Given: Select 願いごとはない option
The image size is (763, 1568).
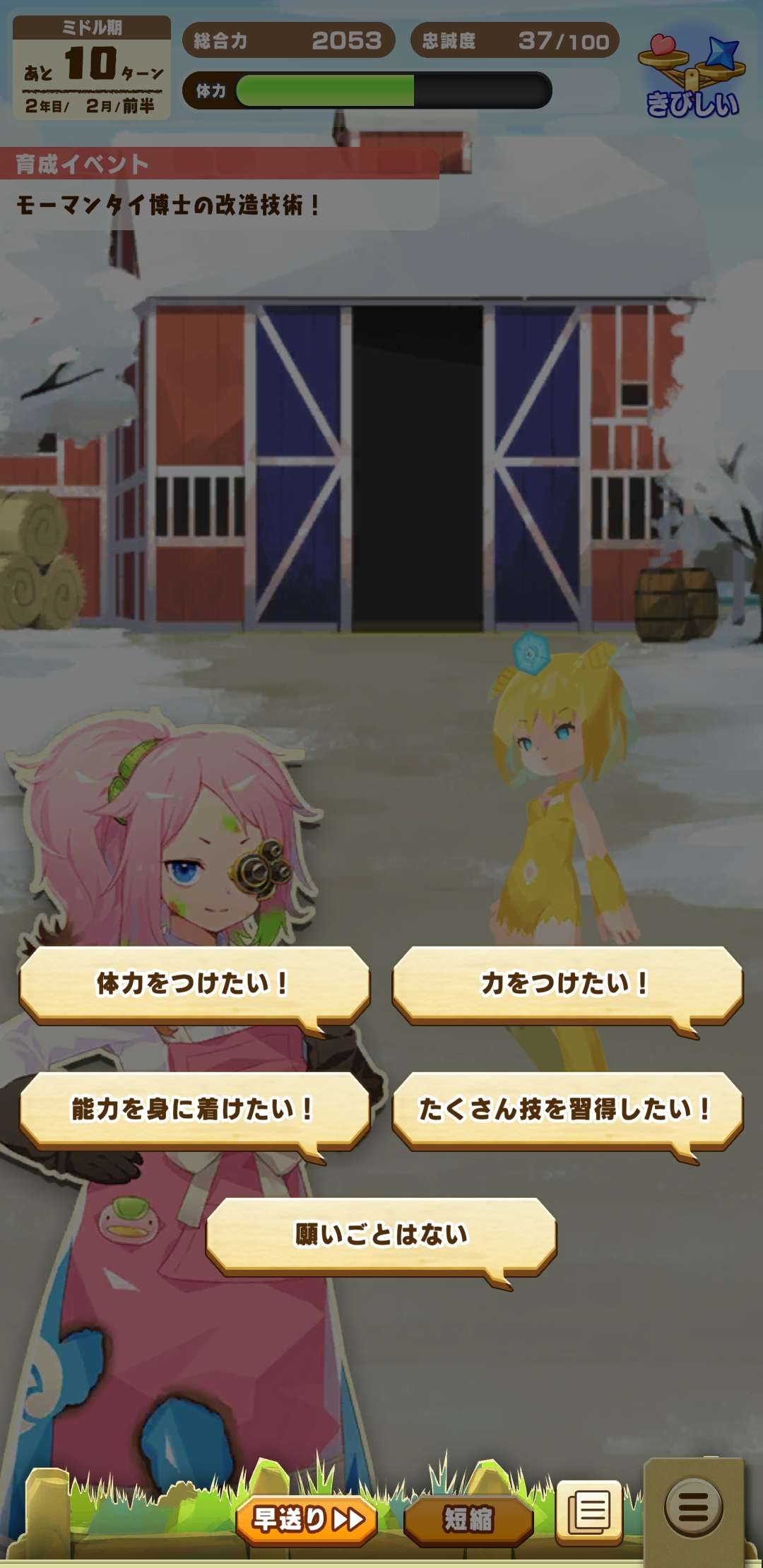Looking at the screenshot, I should pos(381,1235).
